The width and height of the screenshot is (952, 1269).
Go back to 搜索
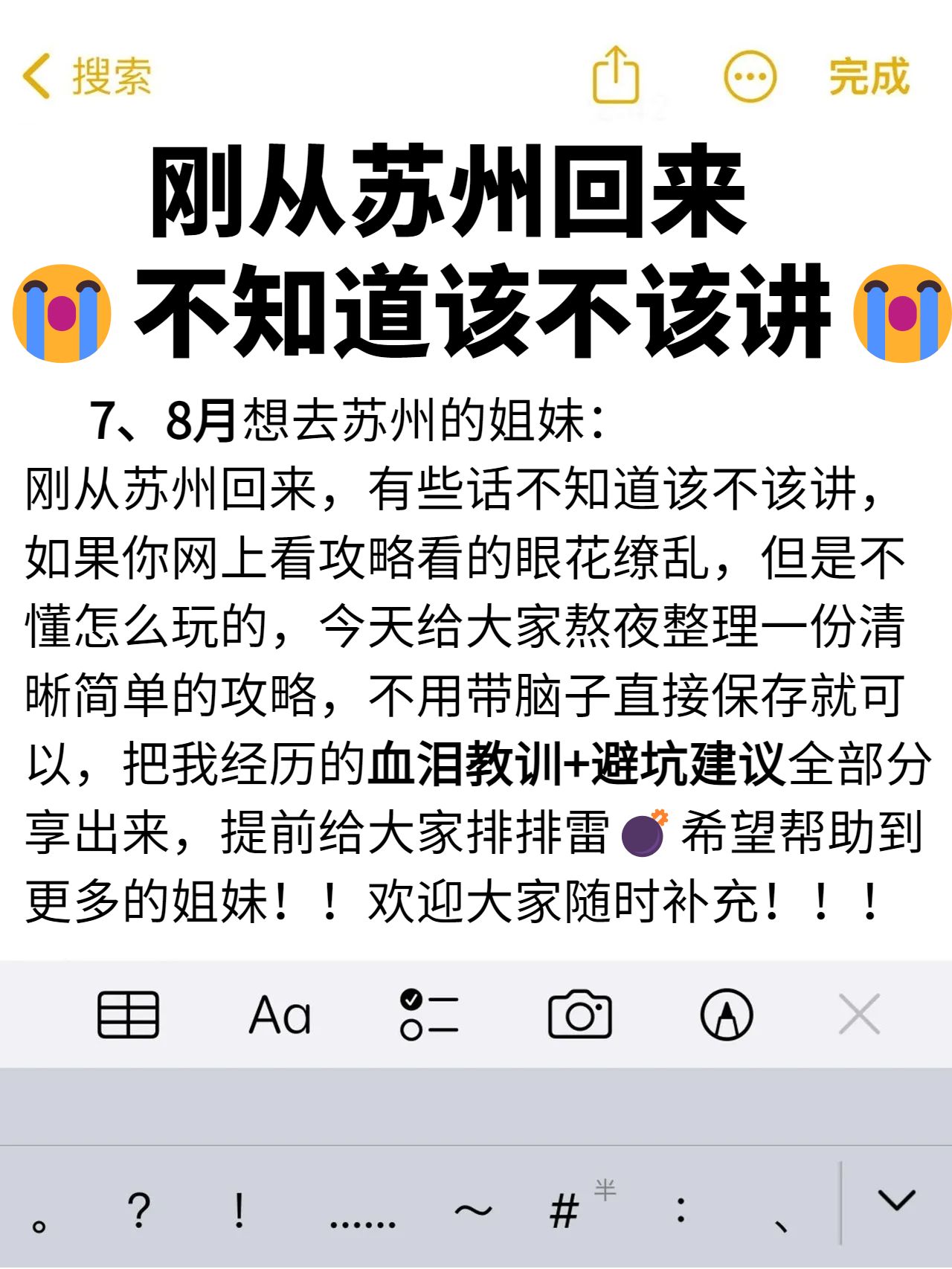click(x=88, y=76)
